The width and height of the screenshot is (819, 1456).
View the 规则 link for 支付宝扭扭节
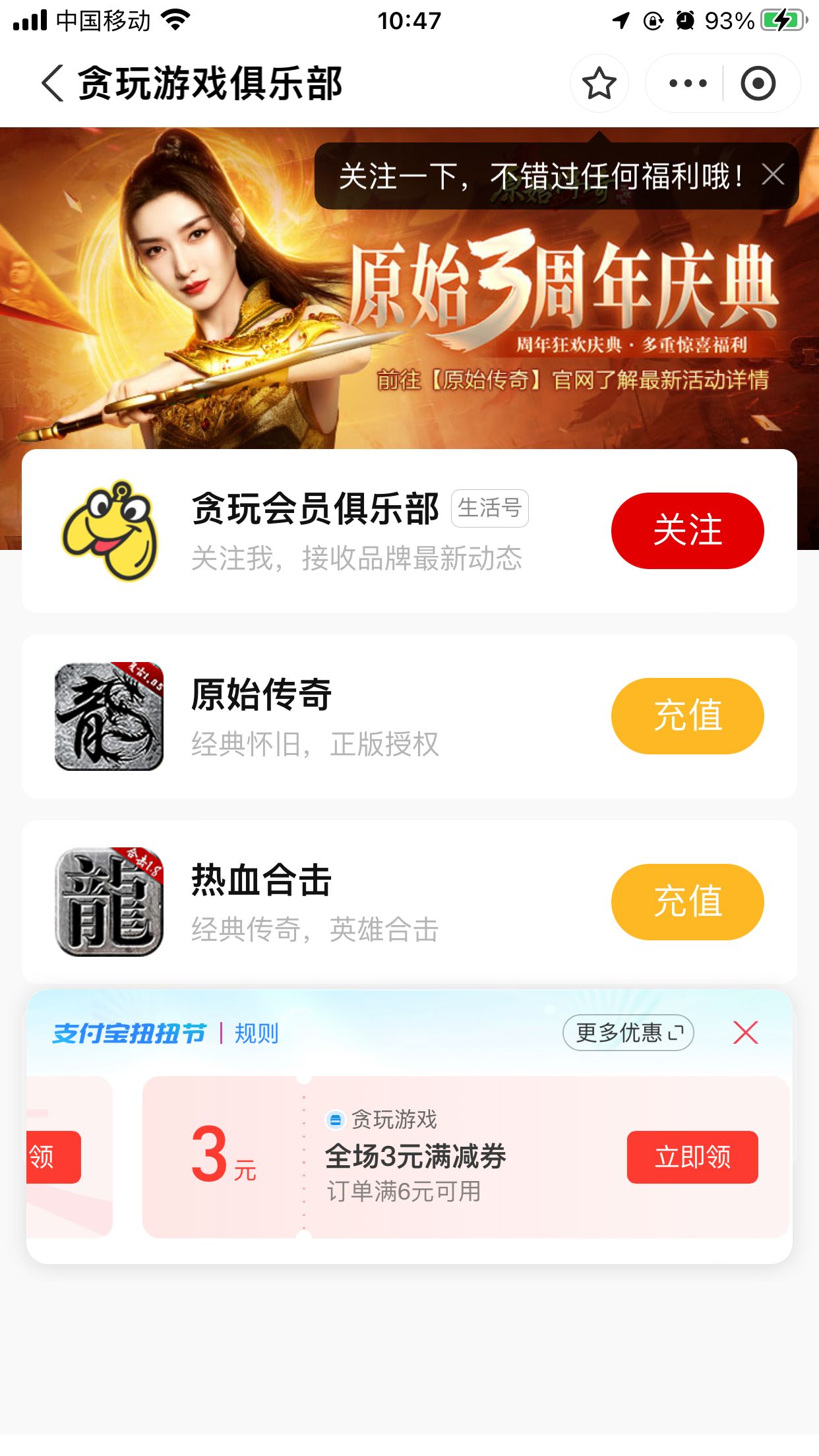tap(257, 1033)
